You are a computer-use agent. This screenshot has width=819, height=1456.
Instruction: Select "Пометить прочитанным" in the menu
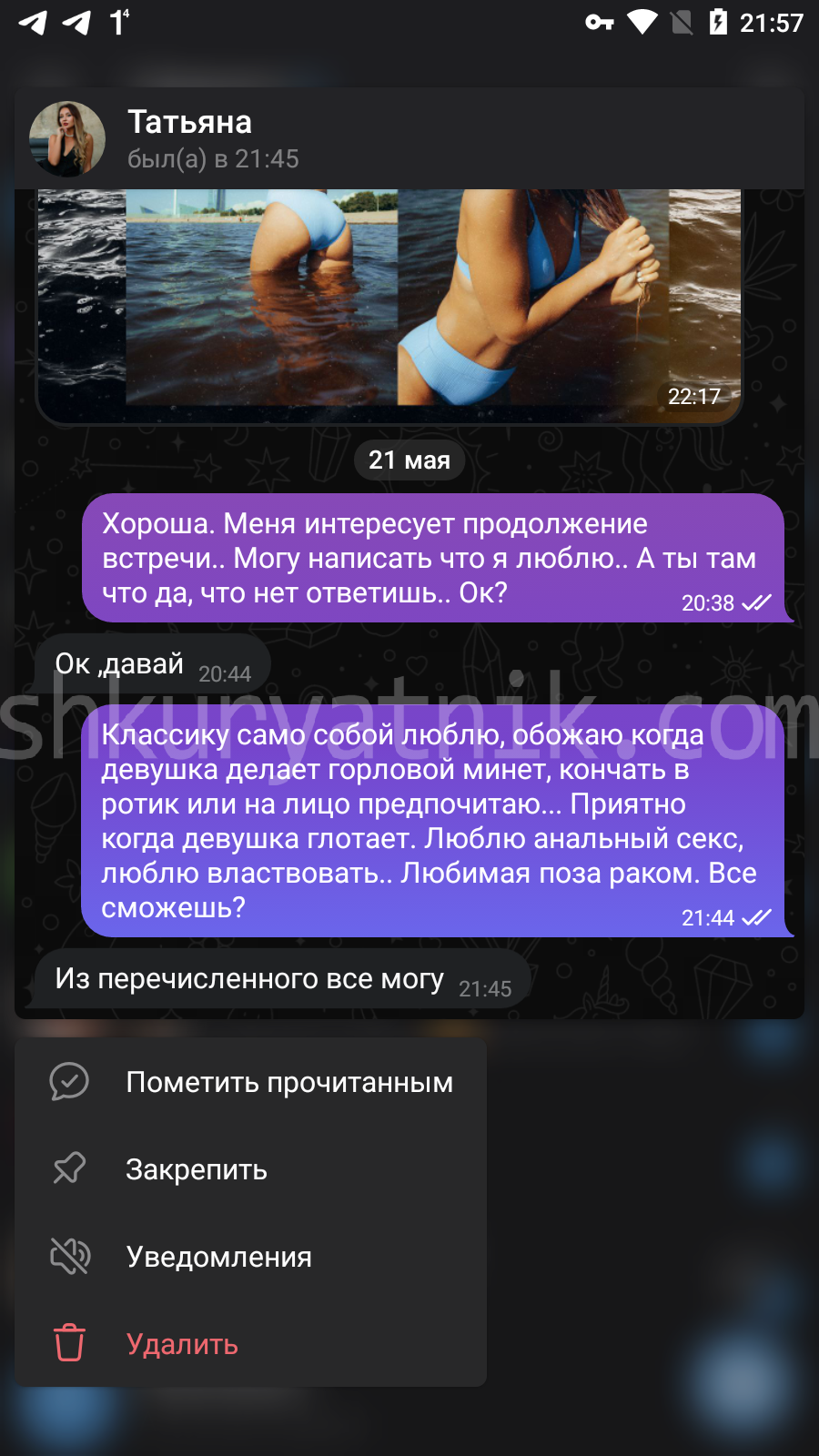coord(250,1082)
